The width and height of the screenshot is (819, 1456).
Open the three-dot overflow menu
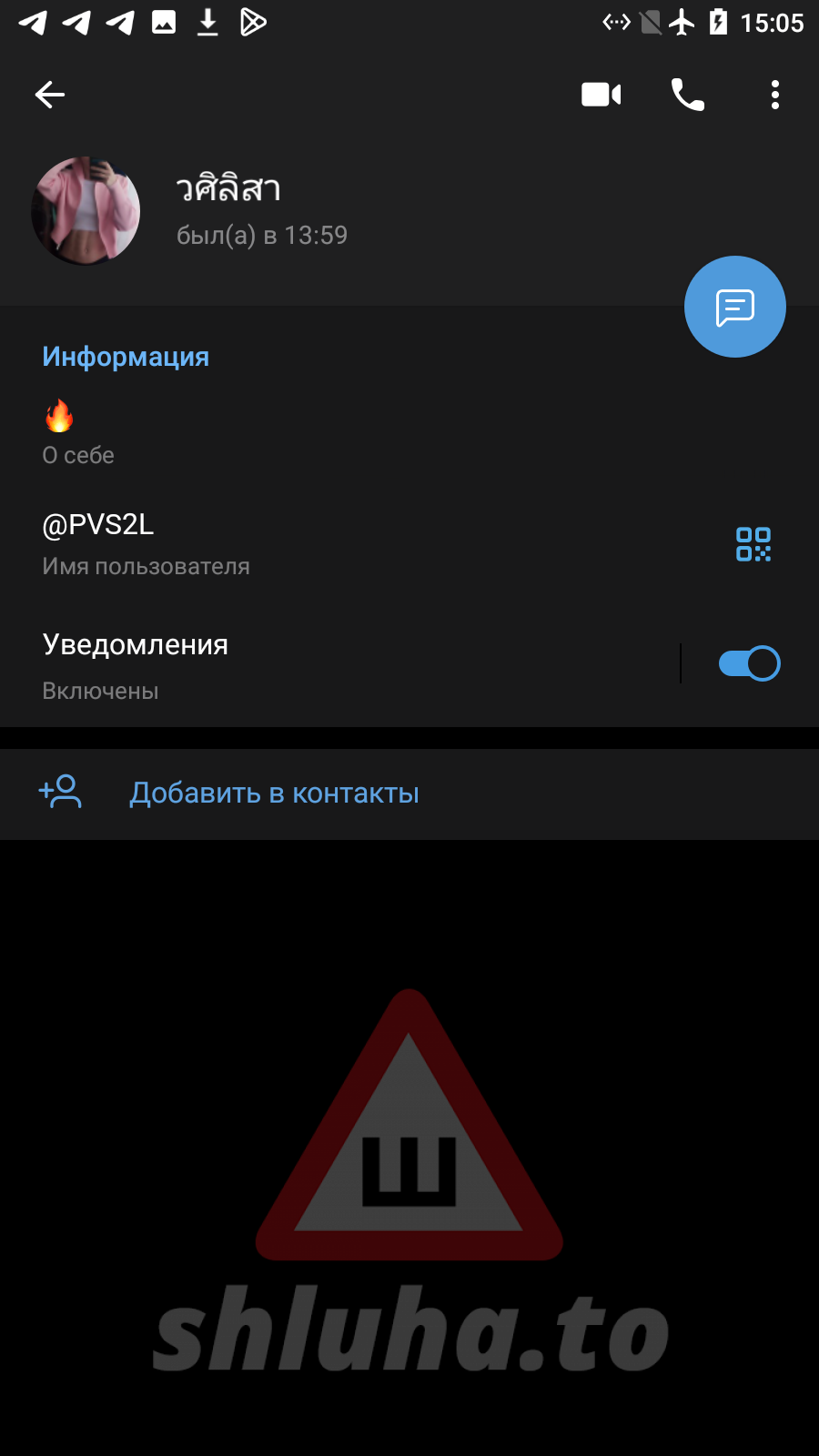[x=774, y=95]
